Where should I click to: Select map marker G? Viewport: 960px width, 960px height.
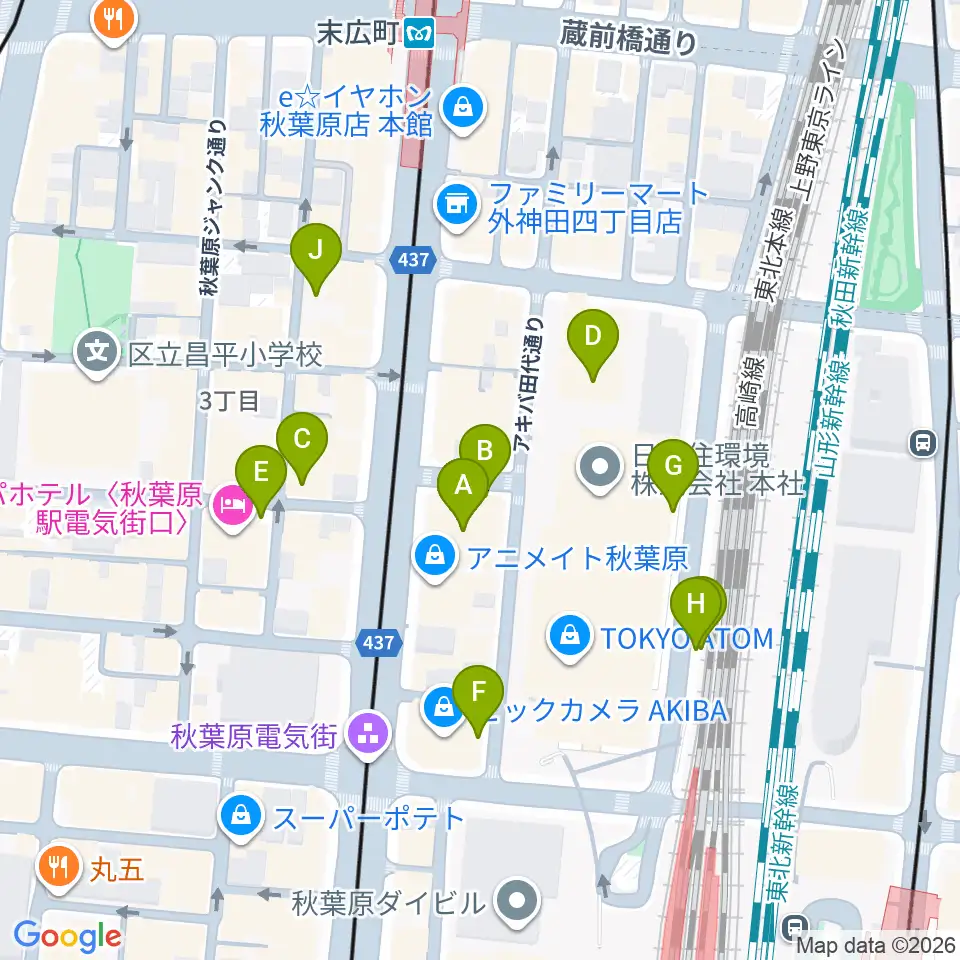(x=673, y=474)
